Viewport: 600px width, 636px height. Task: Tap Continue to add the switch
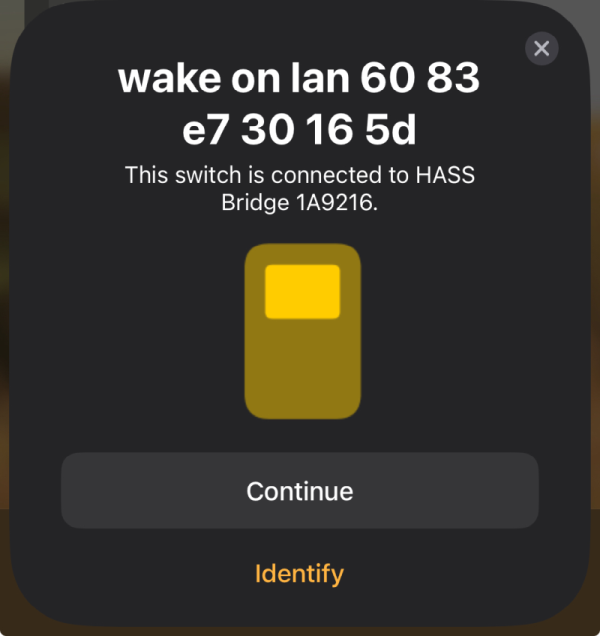(x=300, y=491)
